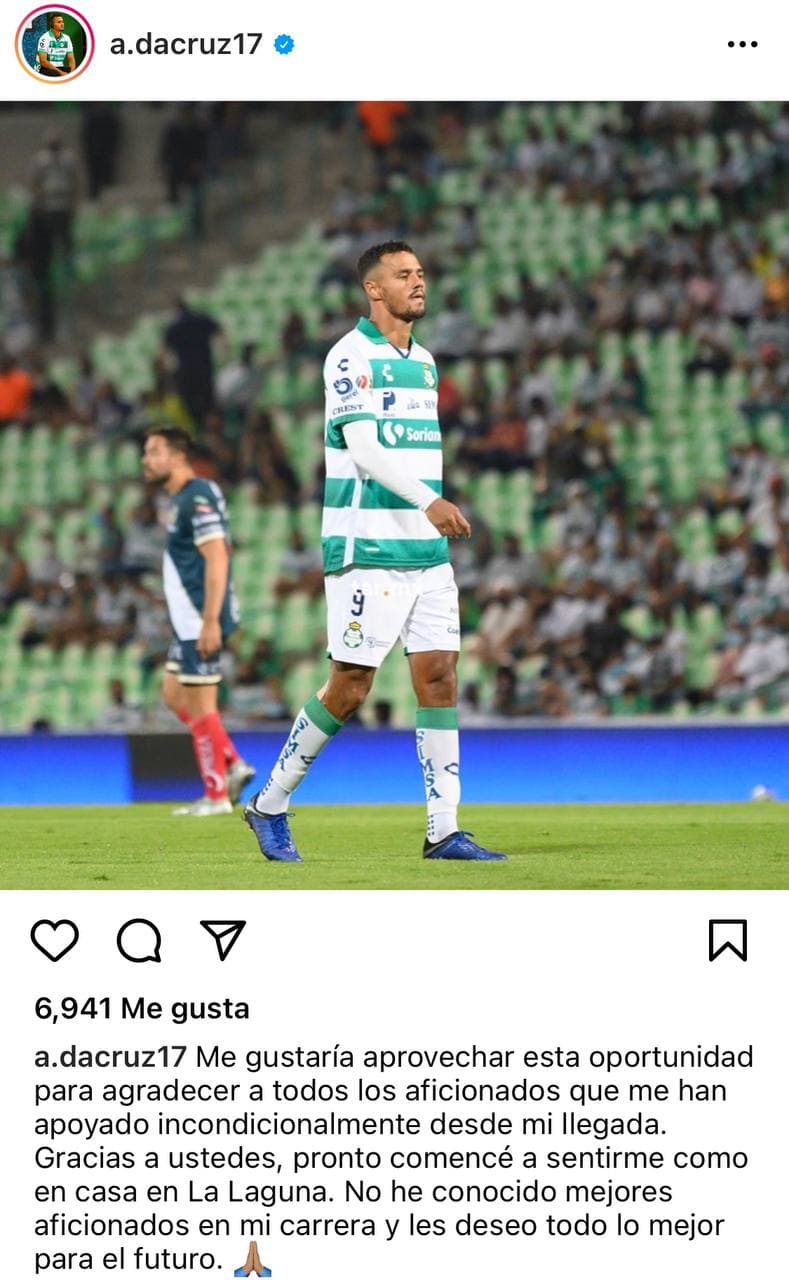Share the post with the paper plane icon
789x1280 pixels.
pos(222,940)
